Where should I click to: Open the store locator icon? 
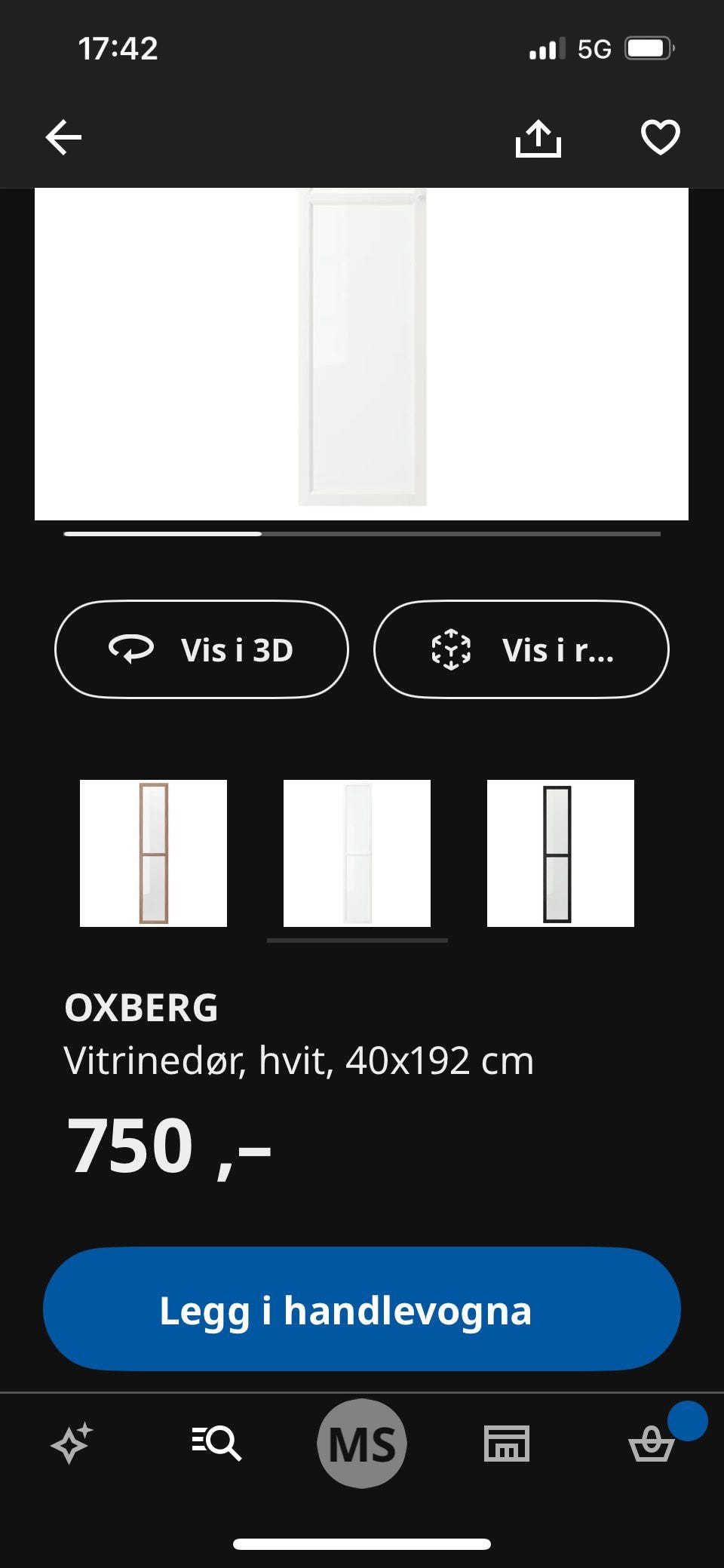(x=507, y=1444)
